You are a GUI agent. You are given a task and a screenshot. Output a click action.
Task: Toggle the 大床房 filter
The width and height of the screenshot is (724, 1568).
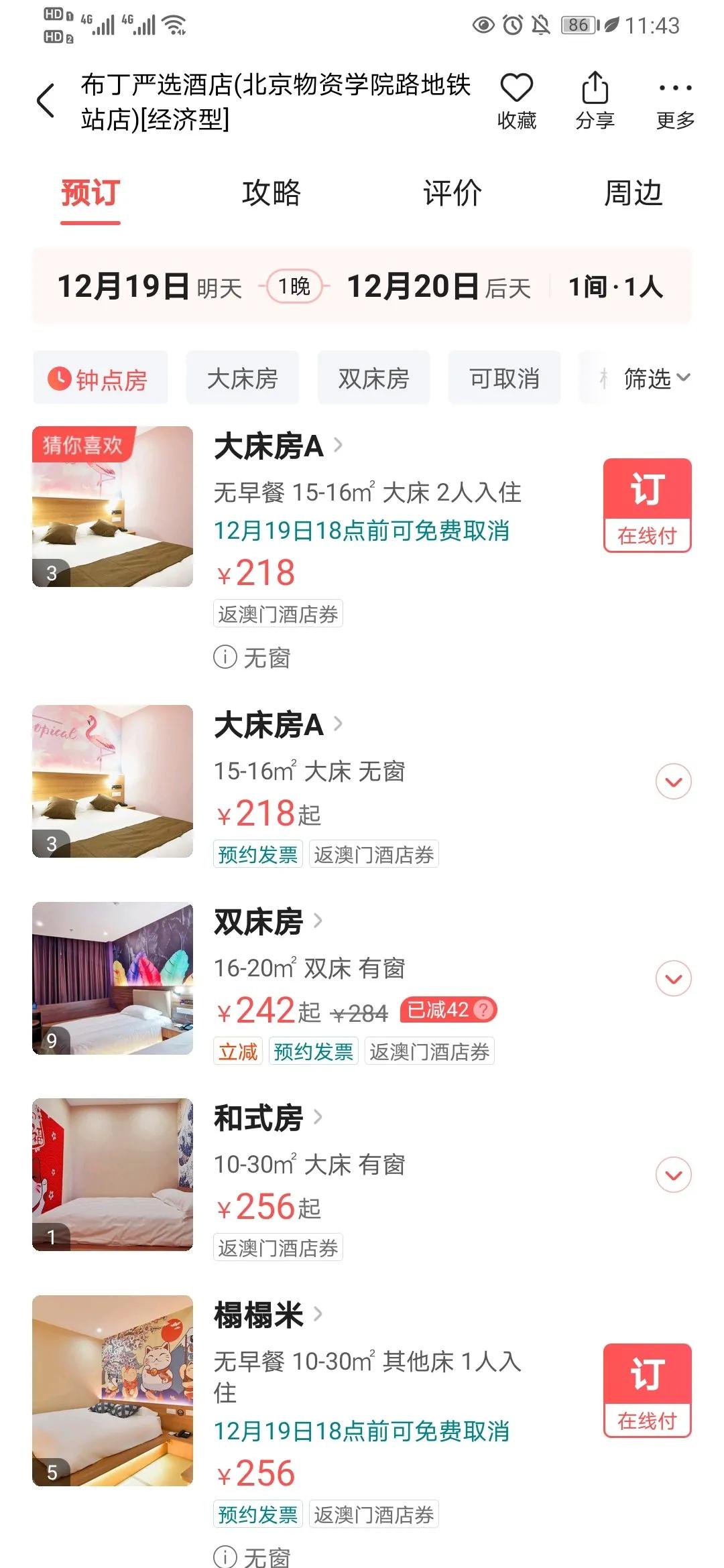[x=241, y=377]
